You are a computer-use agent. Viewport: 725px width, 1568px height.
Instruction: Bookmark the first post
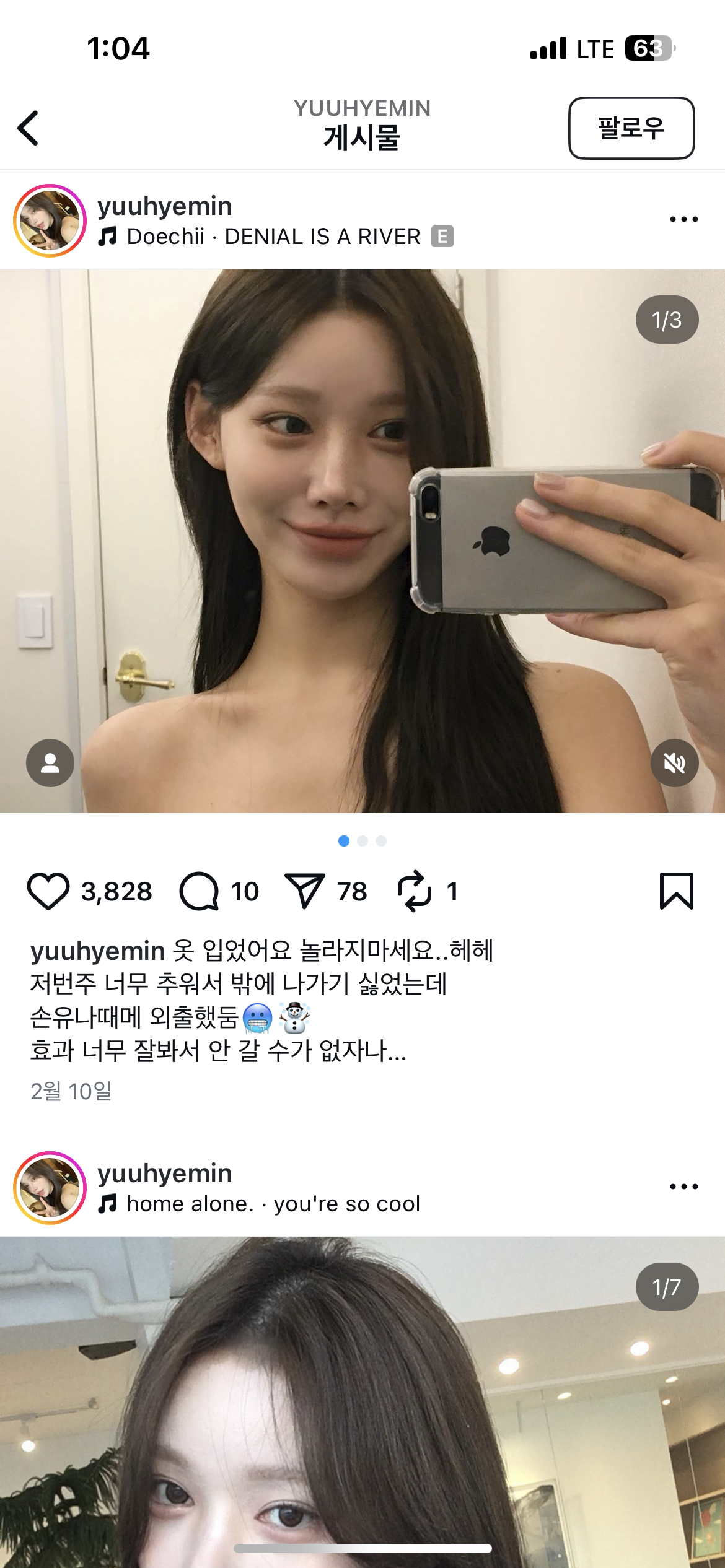pos(676,891)
